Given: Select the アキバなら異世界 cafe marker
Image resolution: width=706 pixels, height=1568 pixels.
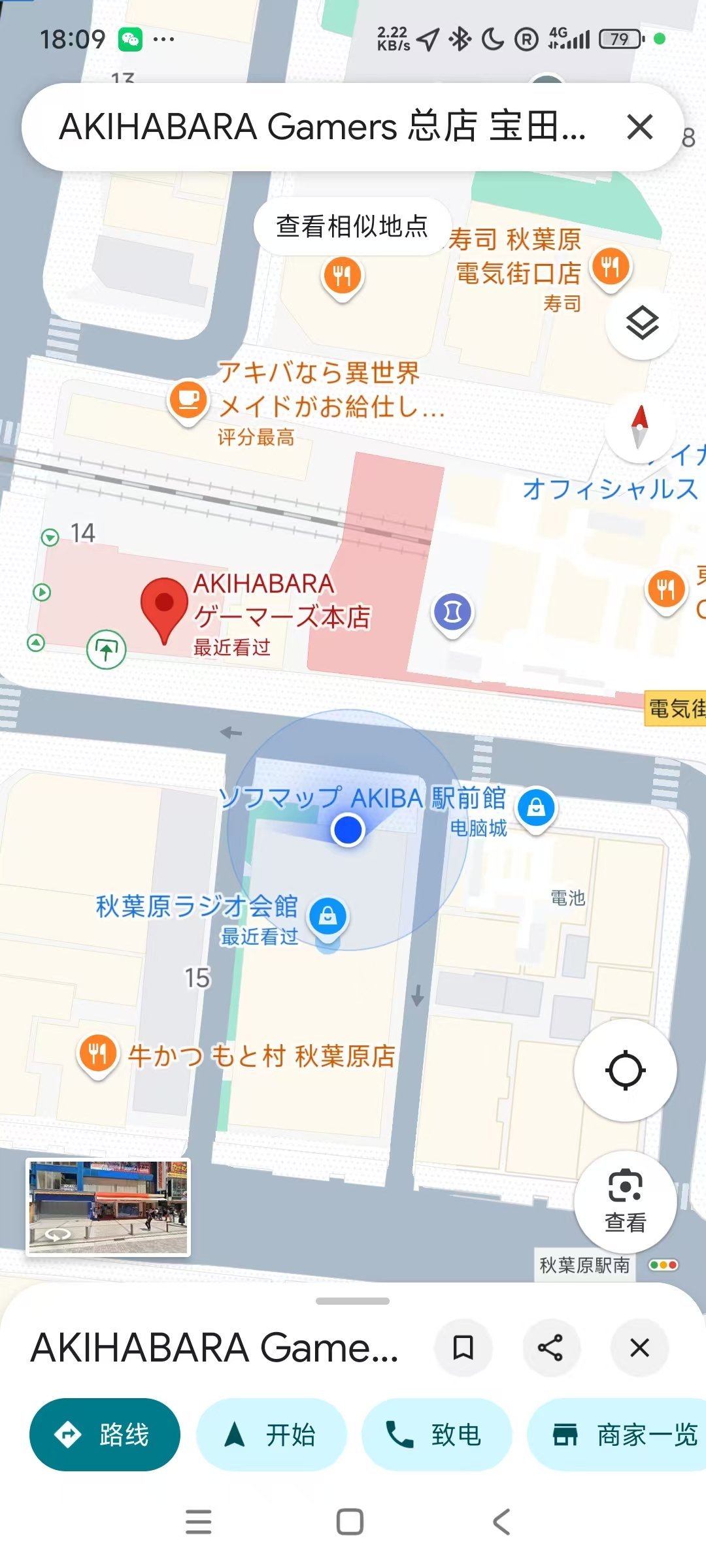Looking at the screenshot, I should point(188,400).
